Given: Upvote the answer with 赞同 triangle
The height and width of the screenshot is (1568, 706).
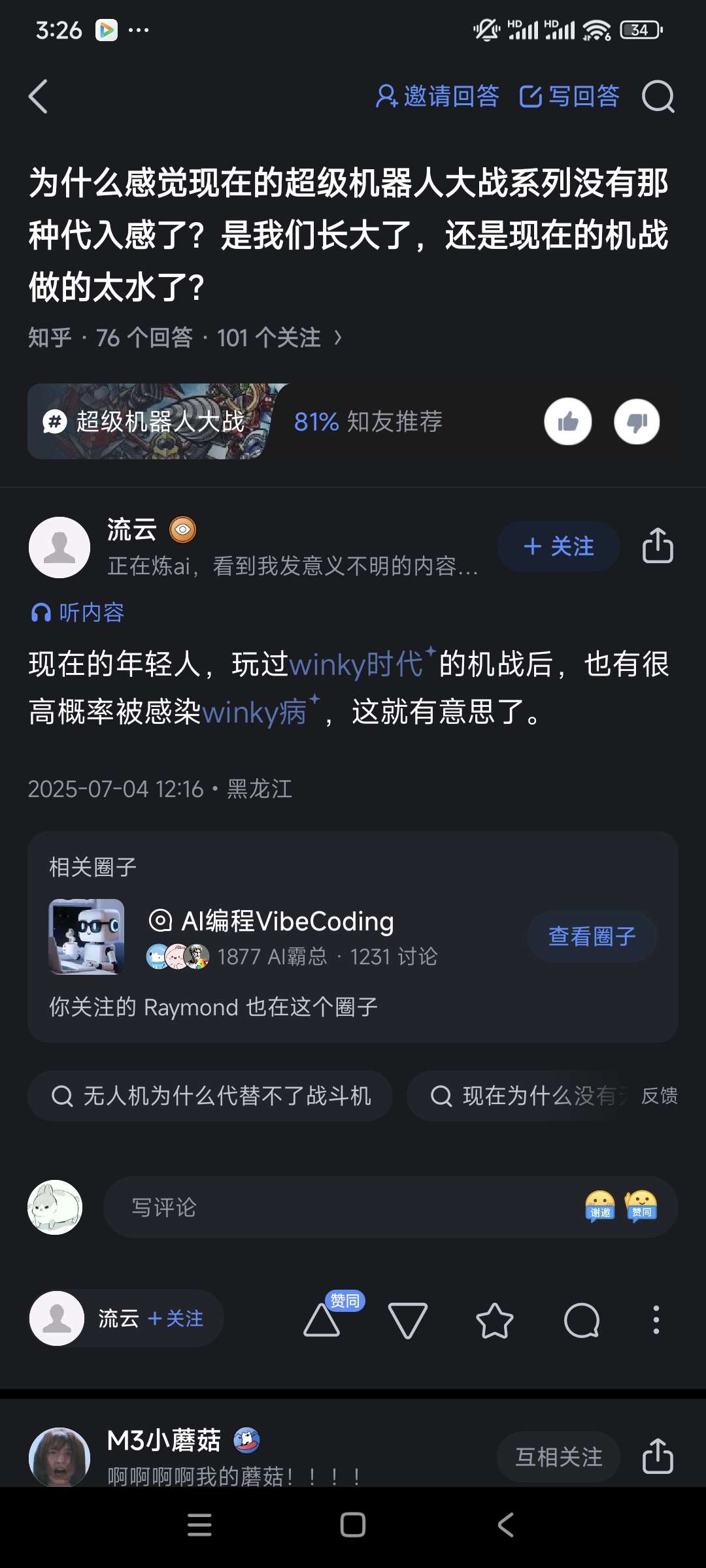Looking at the screenshot, I should pyautogui.click(x=322, y=1320).
